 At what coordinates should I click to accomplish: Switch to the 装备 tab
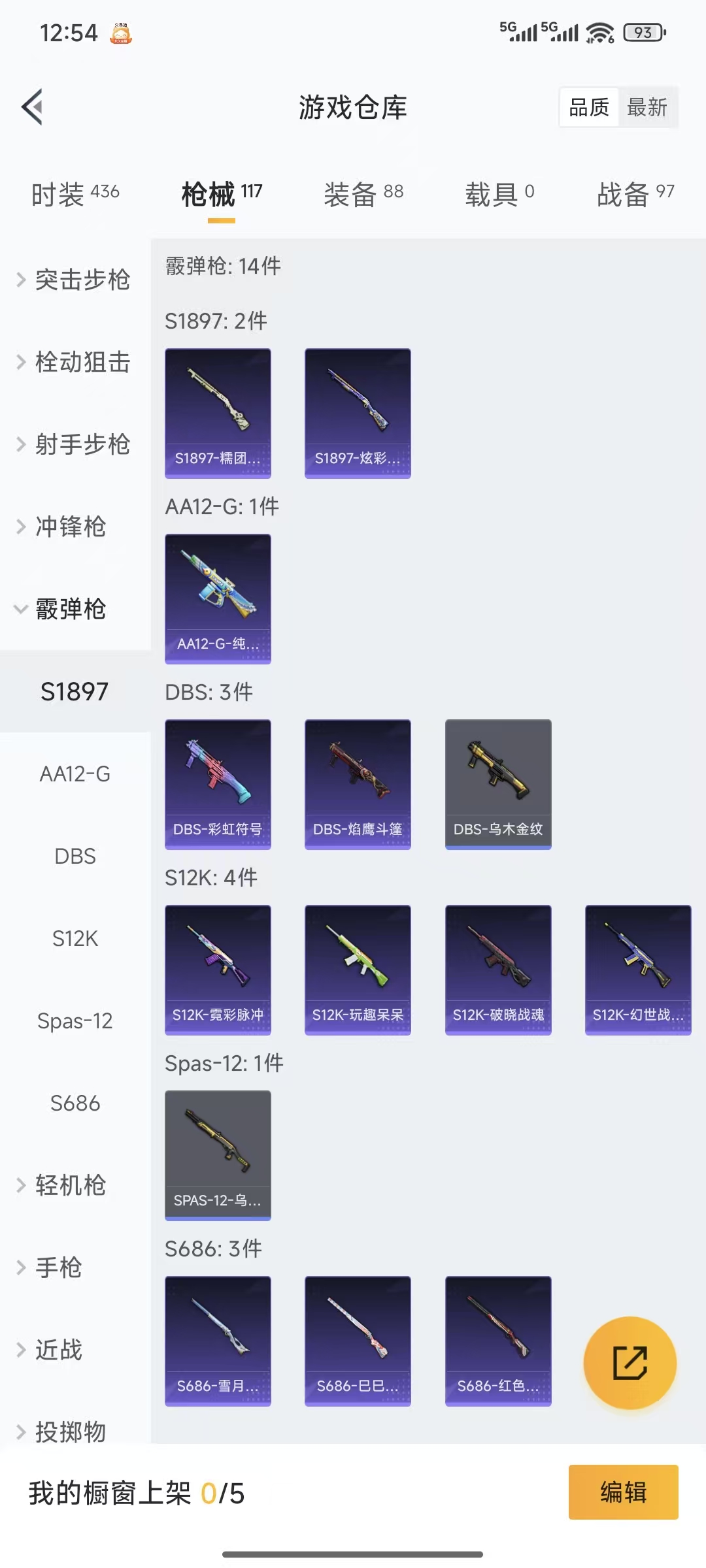[x=363, y=194]
